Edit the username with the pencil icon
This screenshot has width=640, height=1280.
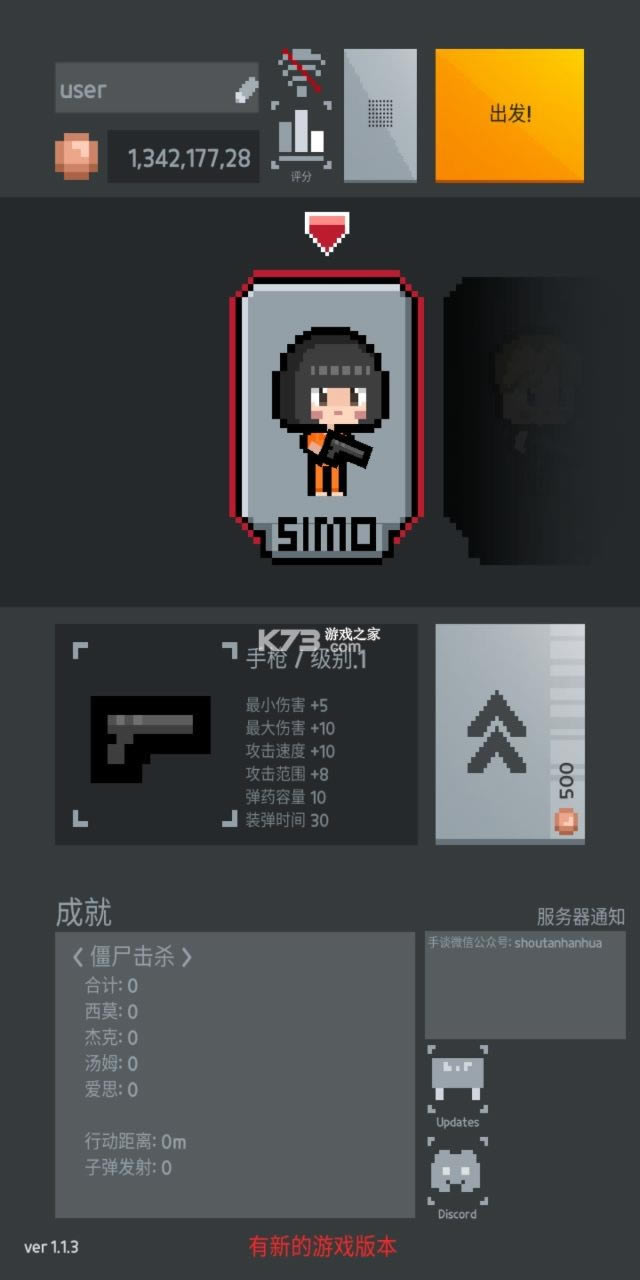tap(246, 90)
